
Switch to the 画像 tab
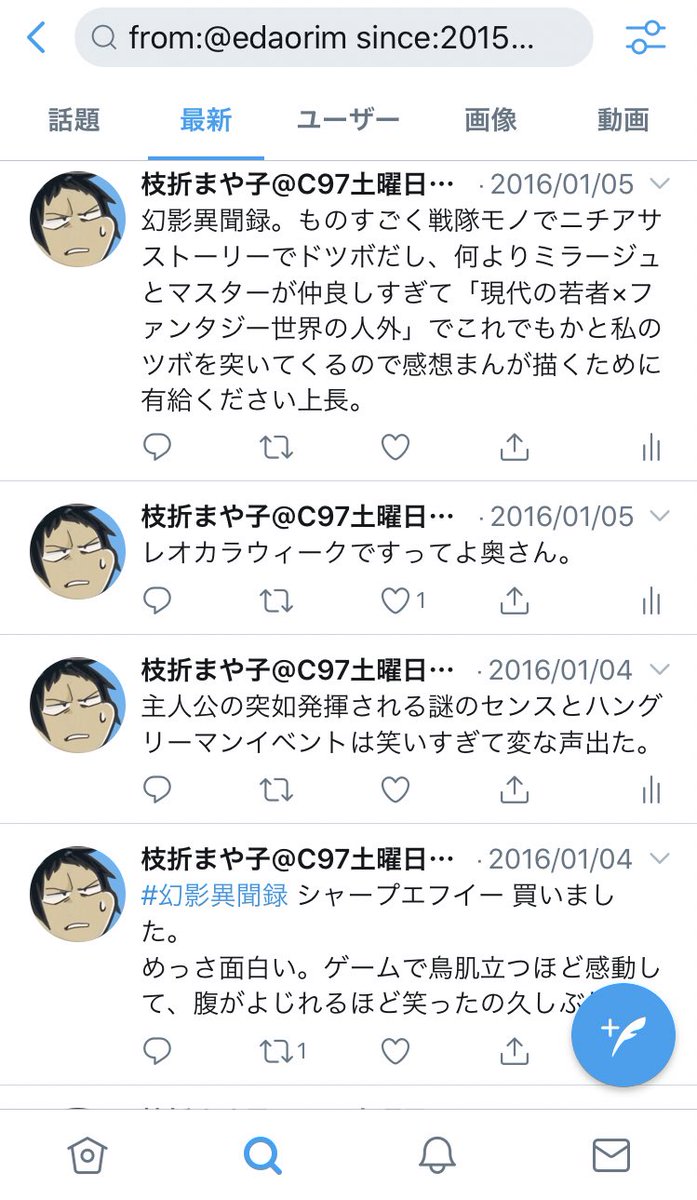490,120
